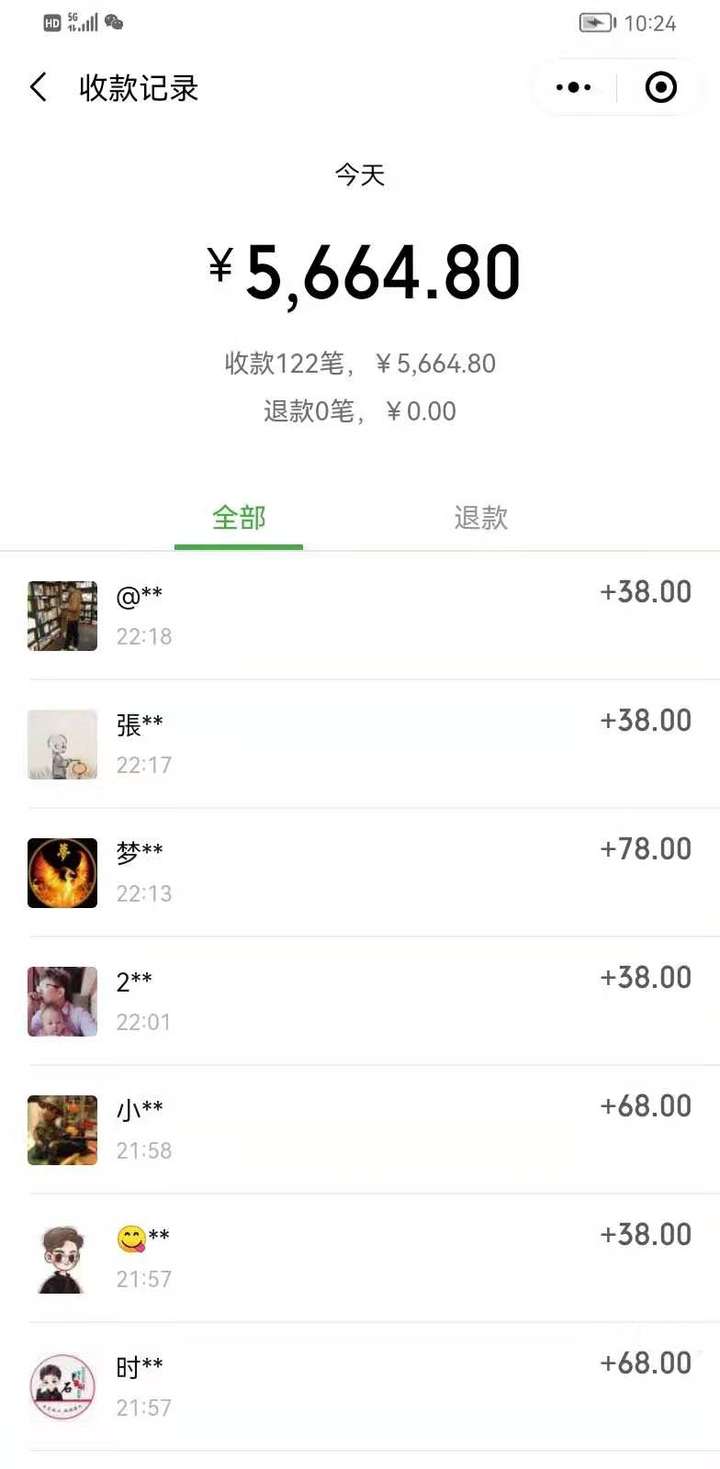
Task: Switch to the 退款 tab
Action: coord(481,518)
